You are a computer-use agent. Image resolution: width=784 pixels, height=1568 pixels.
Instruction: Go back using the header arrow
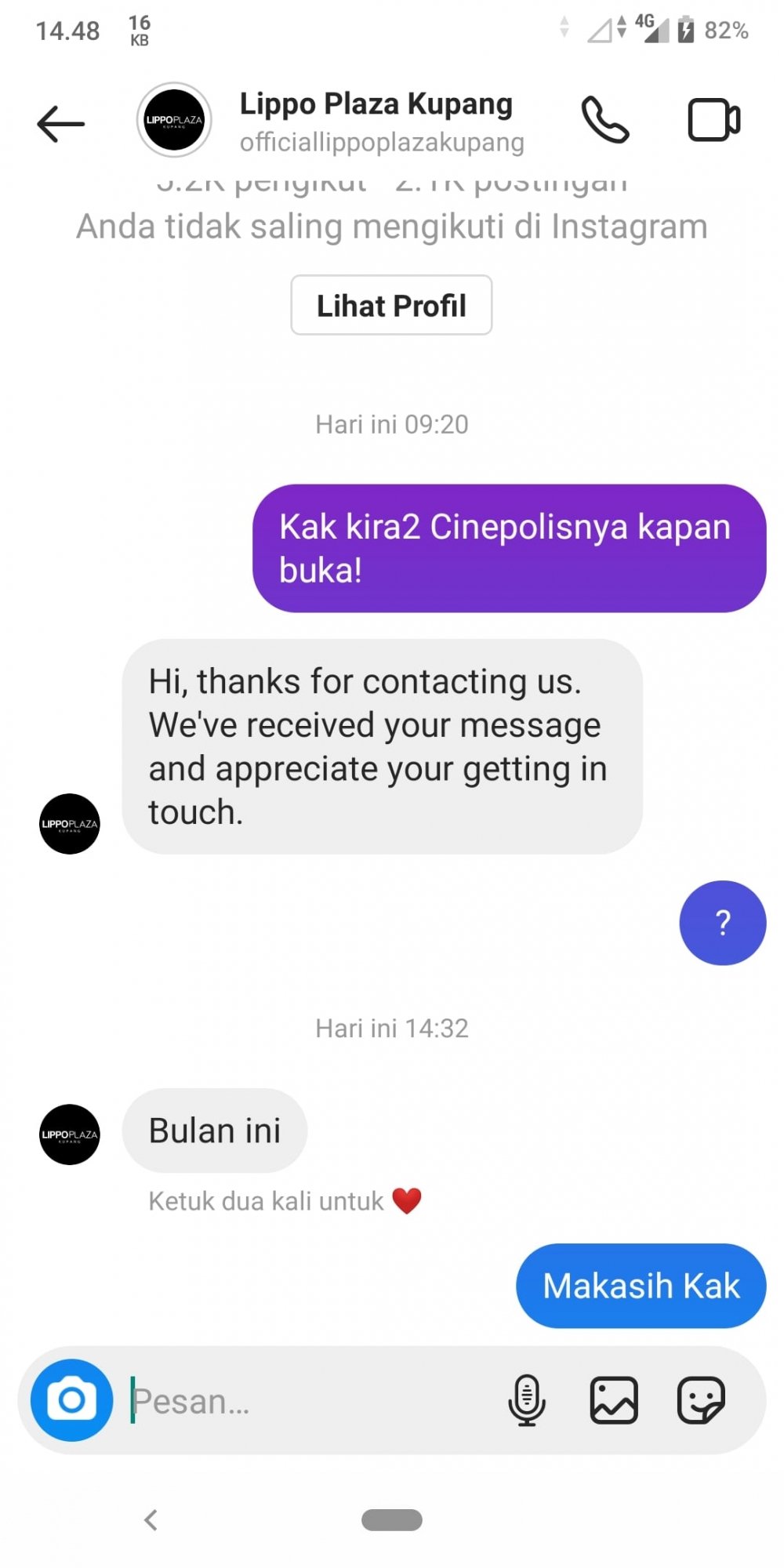[60, 124]
